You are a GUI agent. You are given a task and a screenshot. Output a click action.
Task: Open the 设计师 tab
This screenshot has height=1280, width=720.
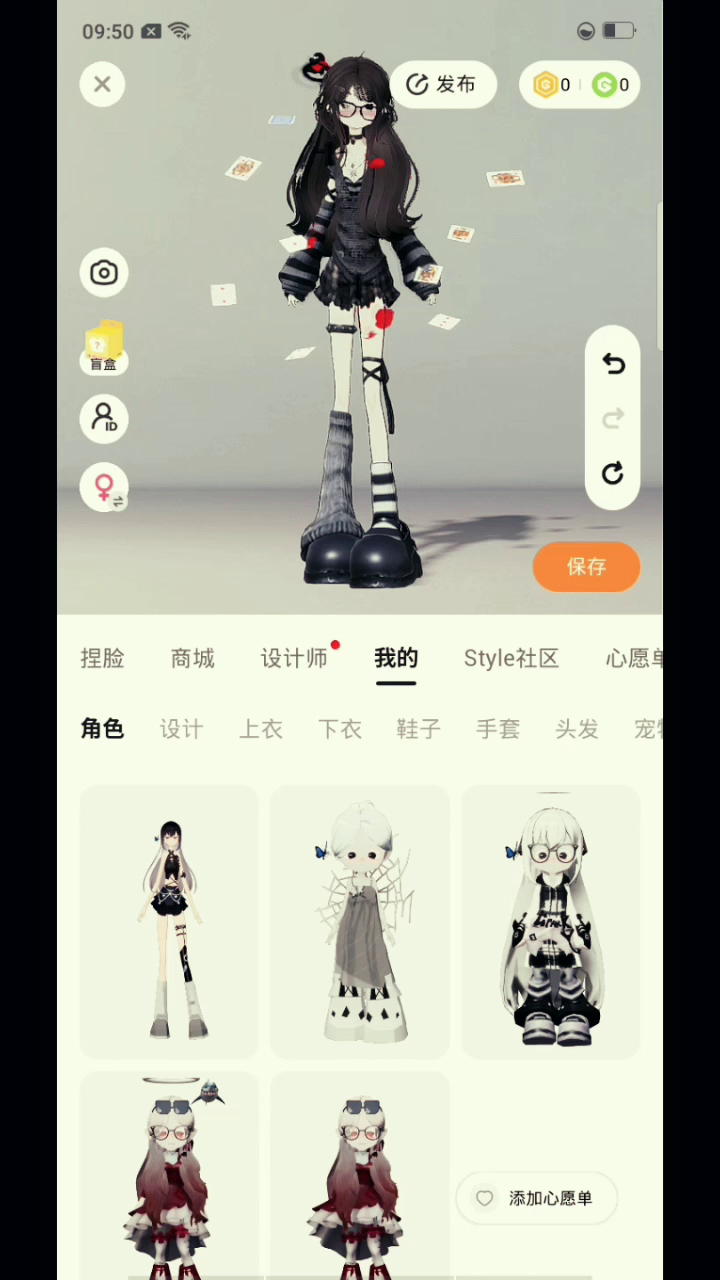click(294, 658)
